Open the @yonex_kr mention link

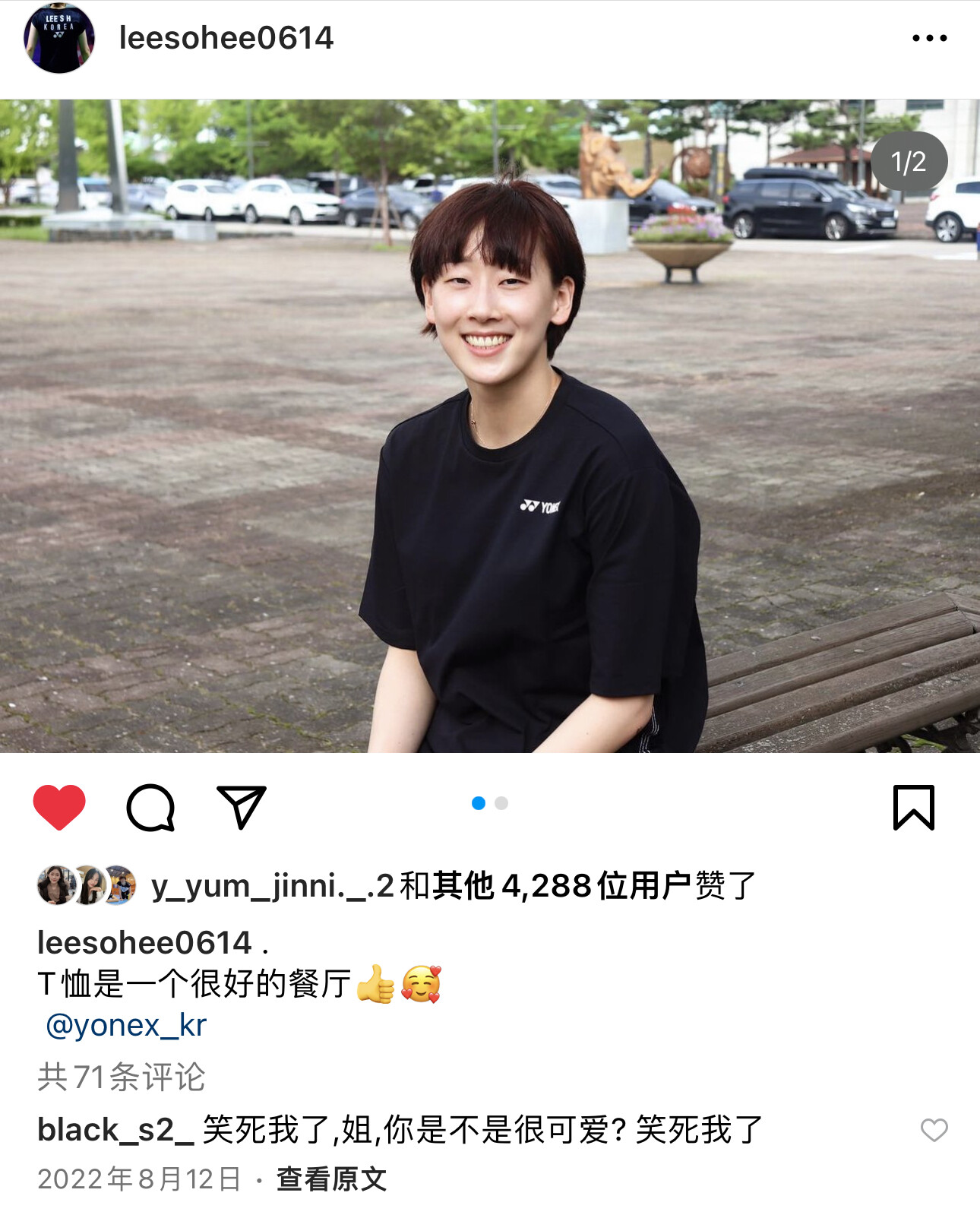[x=126, y=1025]
